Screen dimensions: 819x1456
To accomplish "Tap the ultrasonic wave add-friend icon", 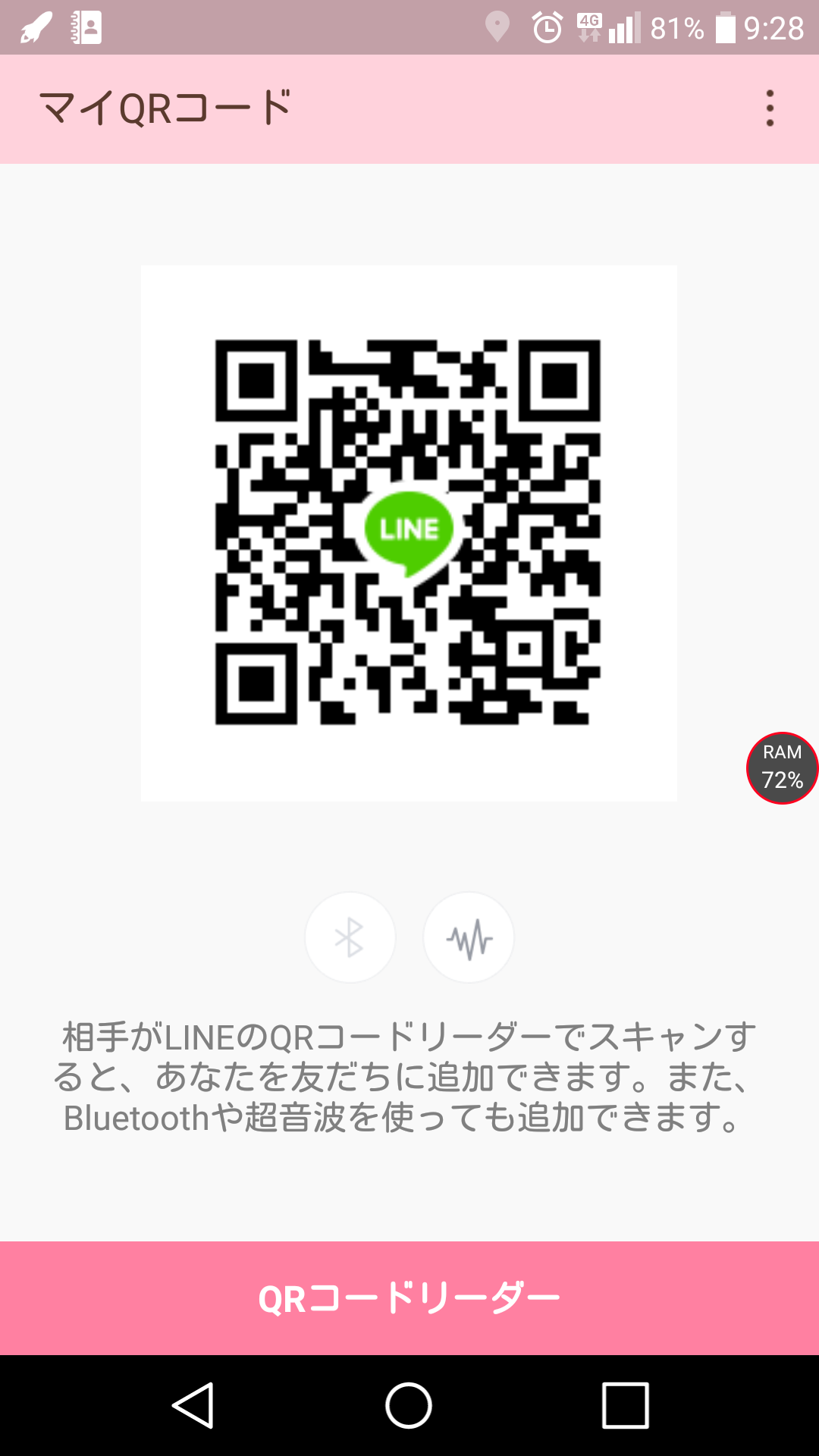I will point(469,937).
